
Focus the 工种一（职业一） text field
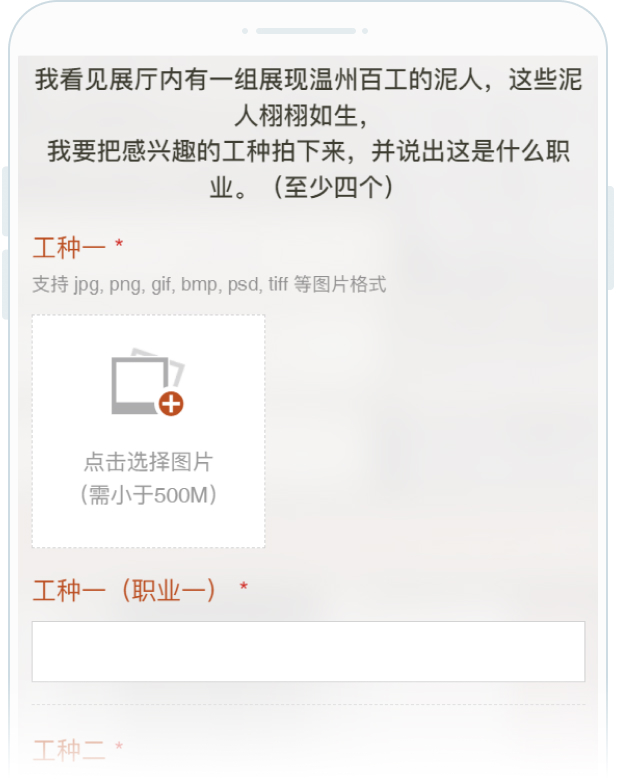click(x=308, y=651)
